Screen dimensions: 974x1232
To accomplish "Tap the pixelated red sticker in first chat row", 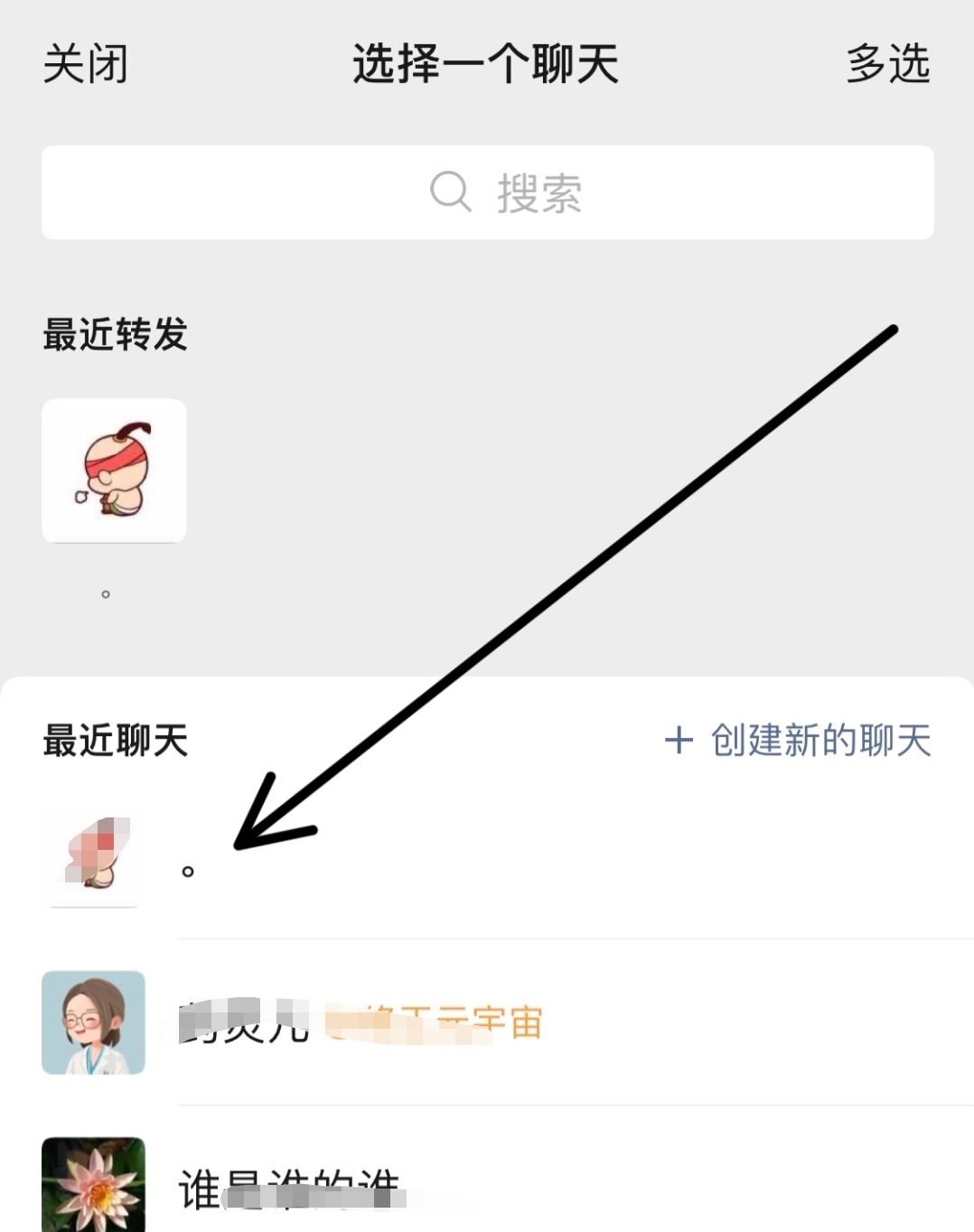I will click(93, 856).
